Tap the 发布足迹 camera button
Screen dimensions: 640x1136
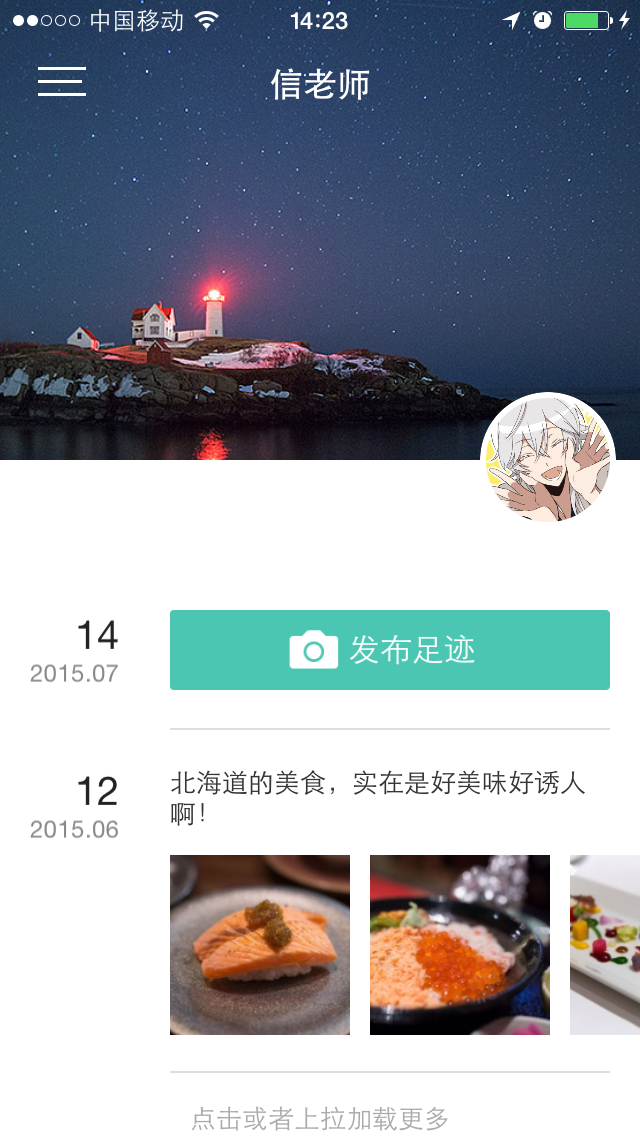click(389, 650)
